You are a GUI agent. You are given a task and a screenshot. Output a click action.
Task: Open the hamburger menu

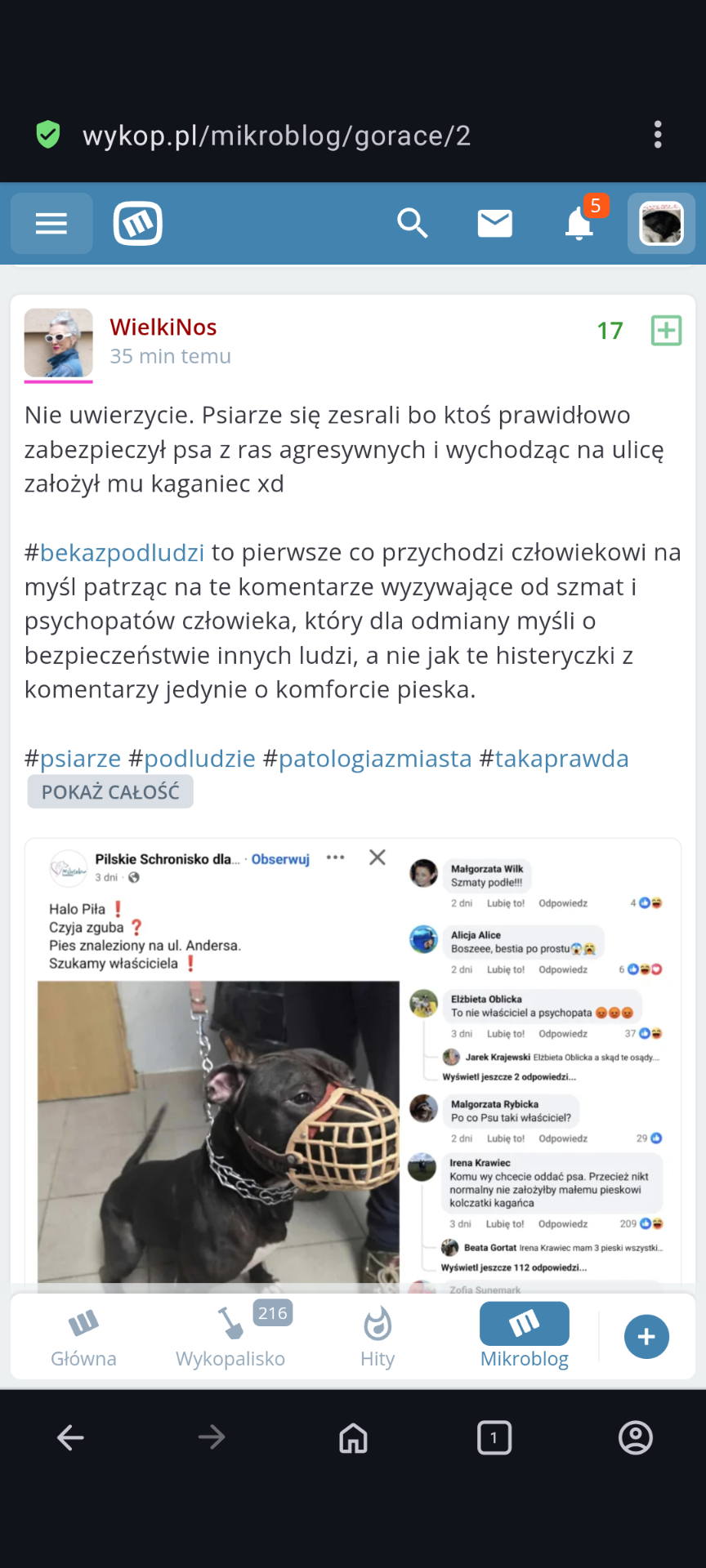[51, 224]
